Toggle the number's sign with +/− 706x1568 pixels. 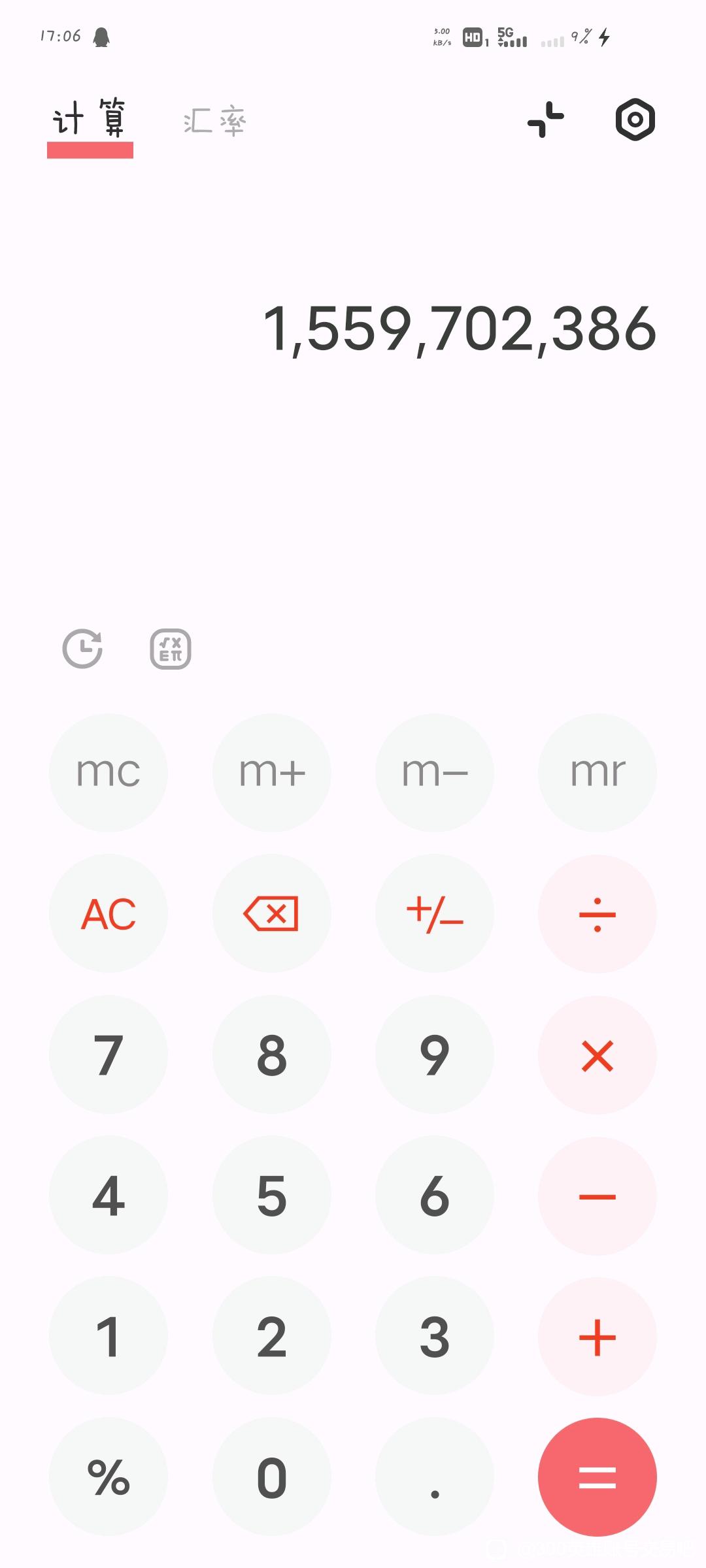pos(435,913)
